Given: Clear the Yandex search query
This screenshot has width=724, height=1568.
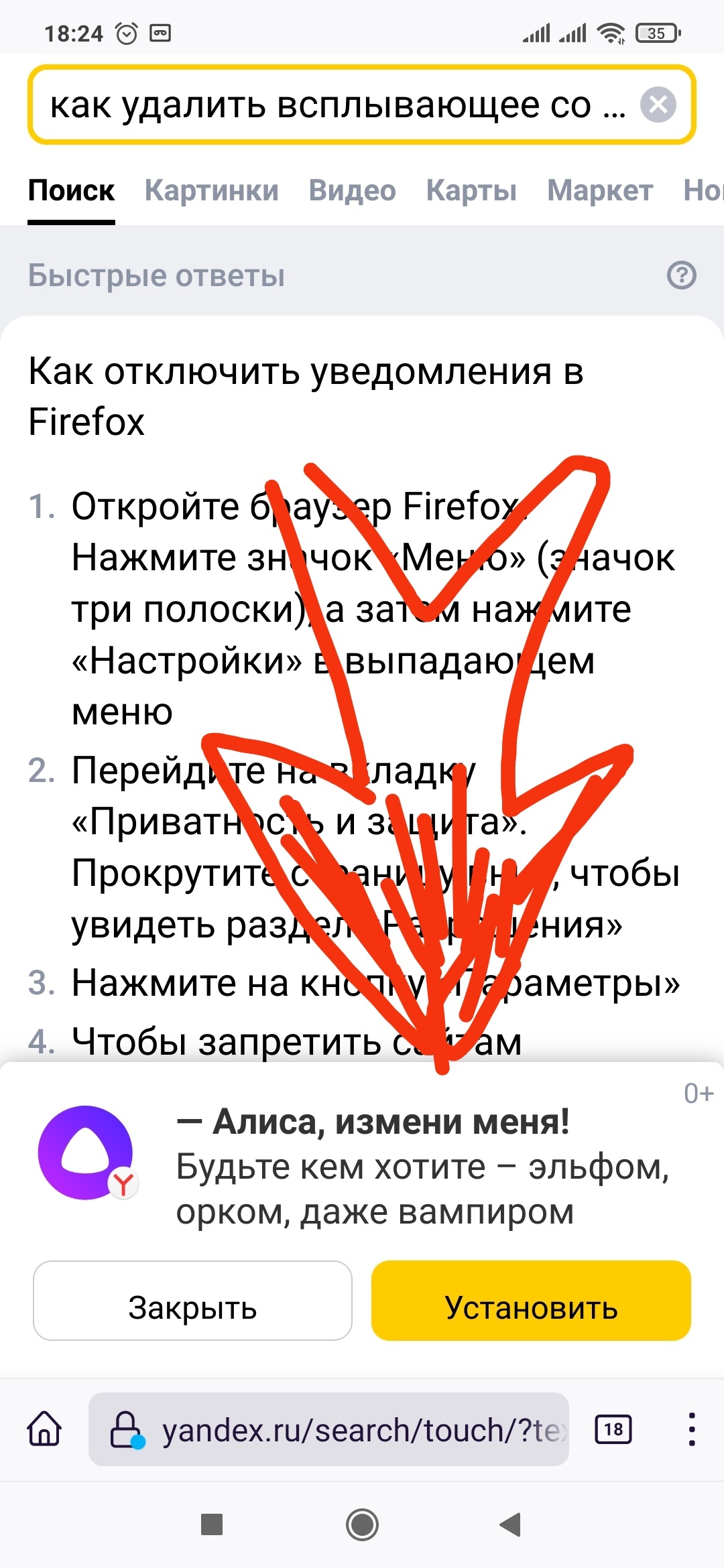Looking at the screenshot, I should pyautogui.click(x=658, y=105).
